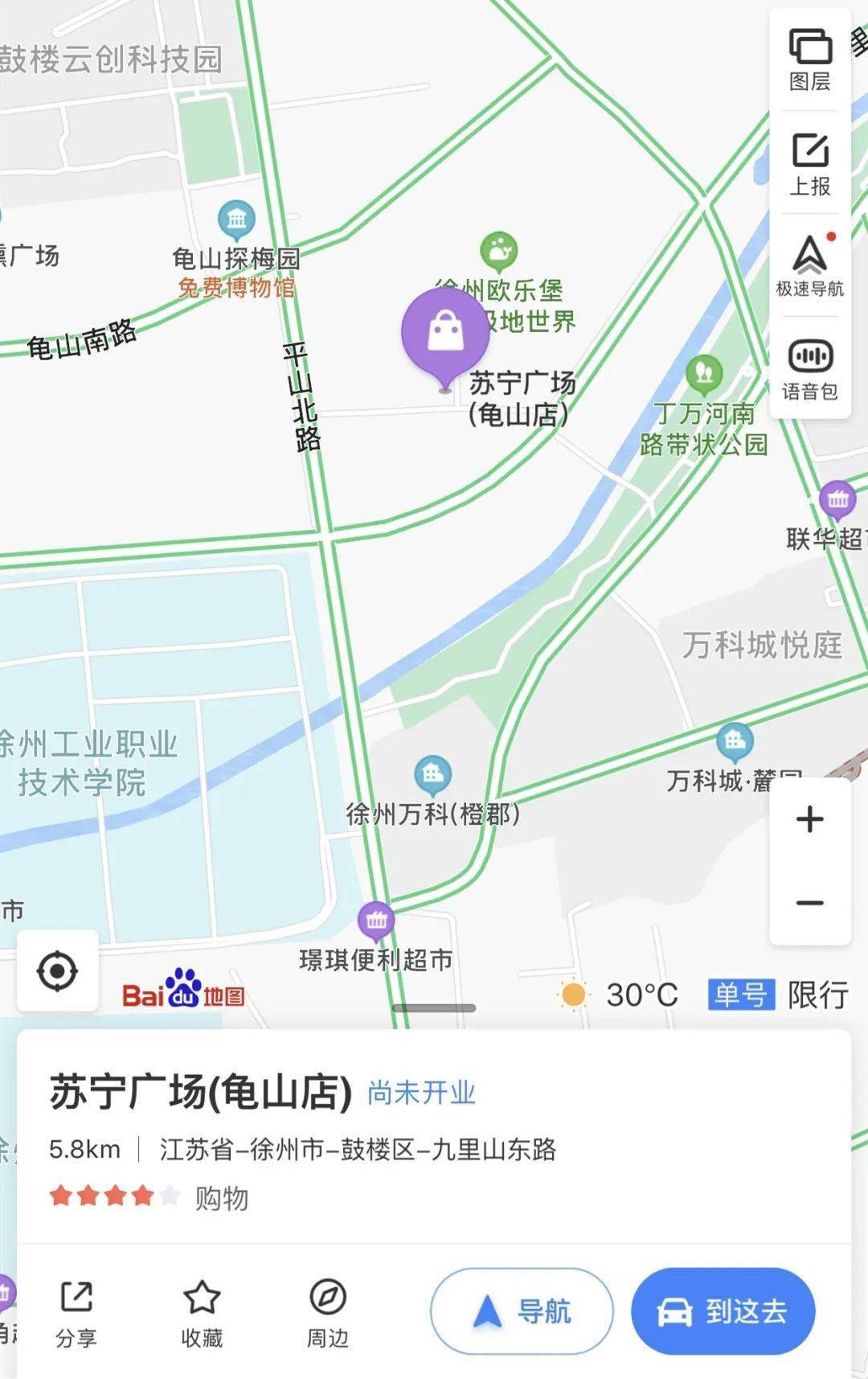Start 极速导航 fast navigation

(x=810, y=265)
